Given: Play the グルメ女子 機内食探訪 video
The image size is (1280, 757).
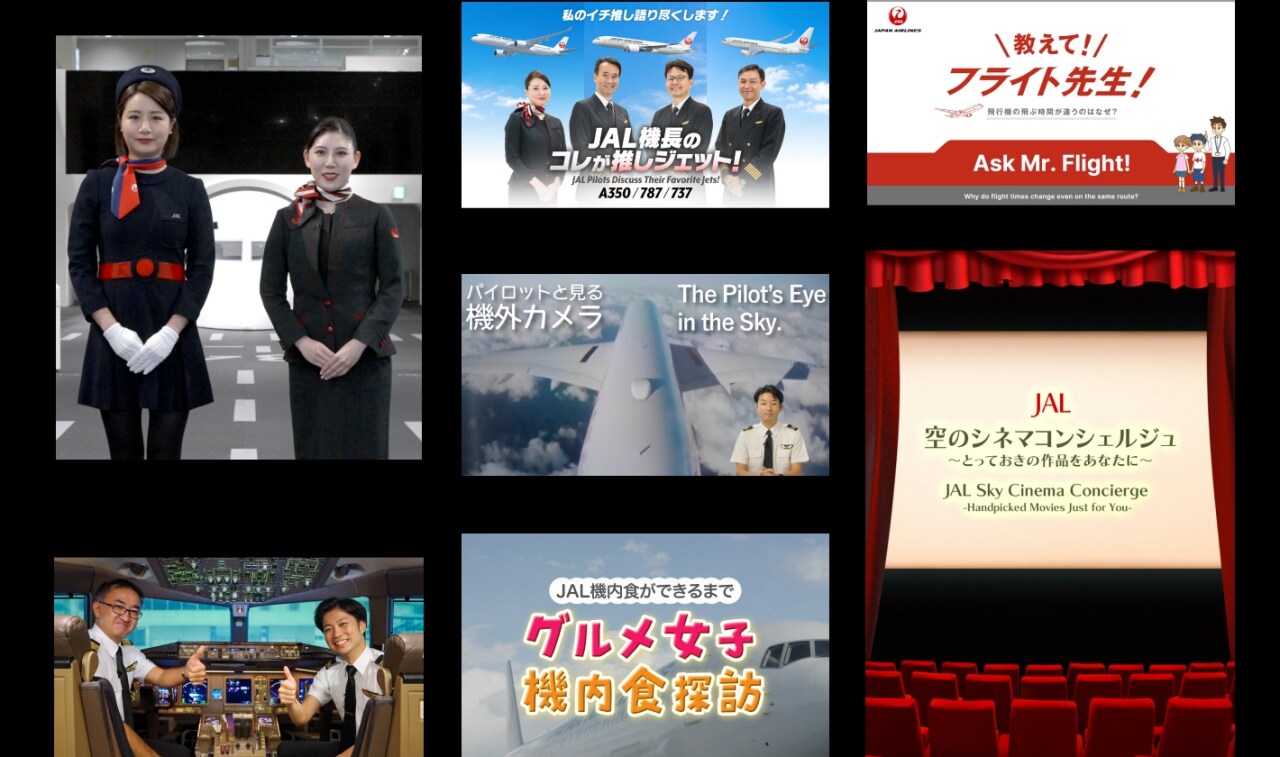Looking at the screenshot, I should (x=645, y=645).
